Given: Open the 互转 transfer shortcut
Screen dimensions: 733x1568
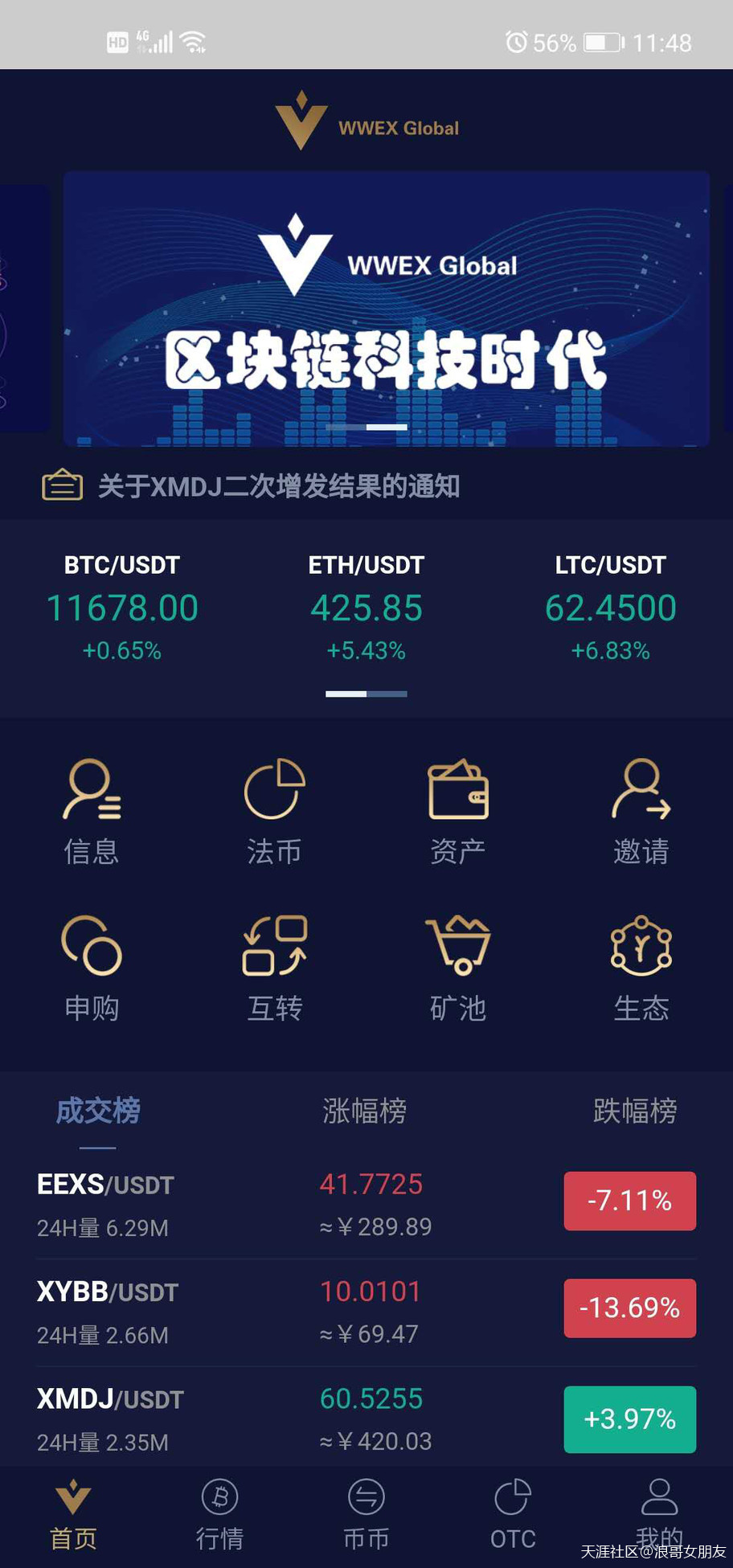Looking at the screenshot, I should tap(274, 967).
